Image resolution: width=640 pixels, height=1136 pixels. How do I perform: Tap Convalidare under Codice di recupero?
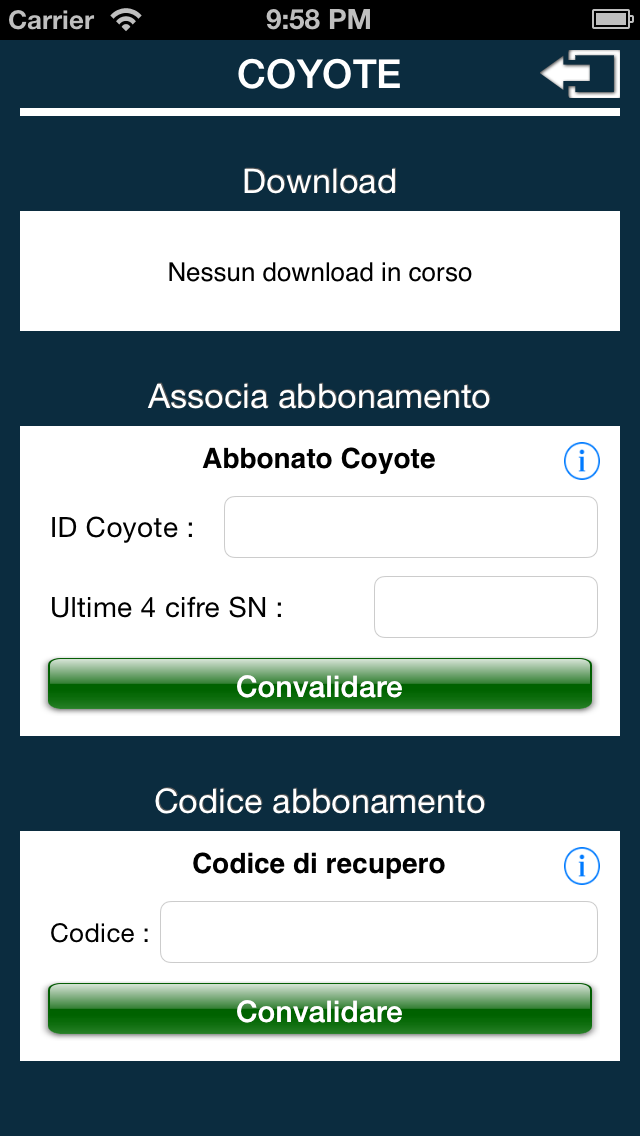click(x=320, y=1009)
